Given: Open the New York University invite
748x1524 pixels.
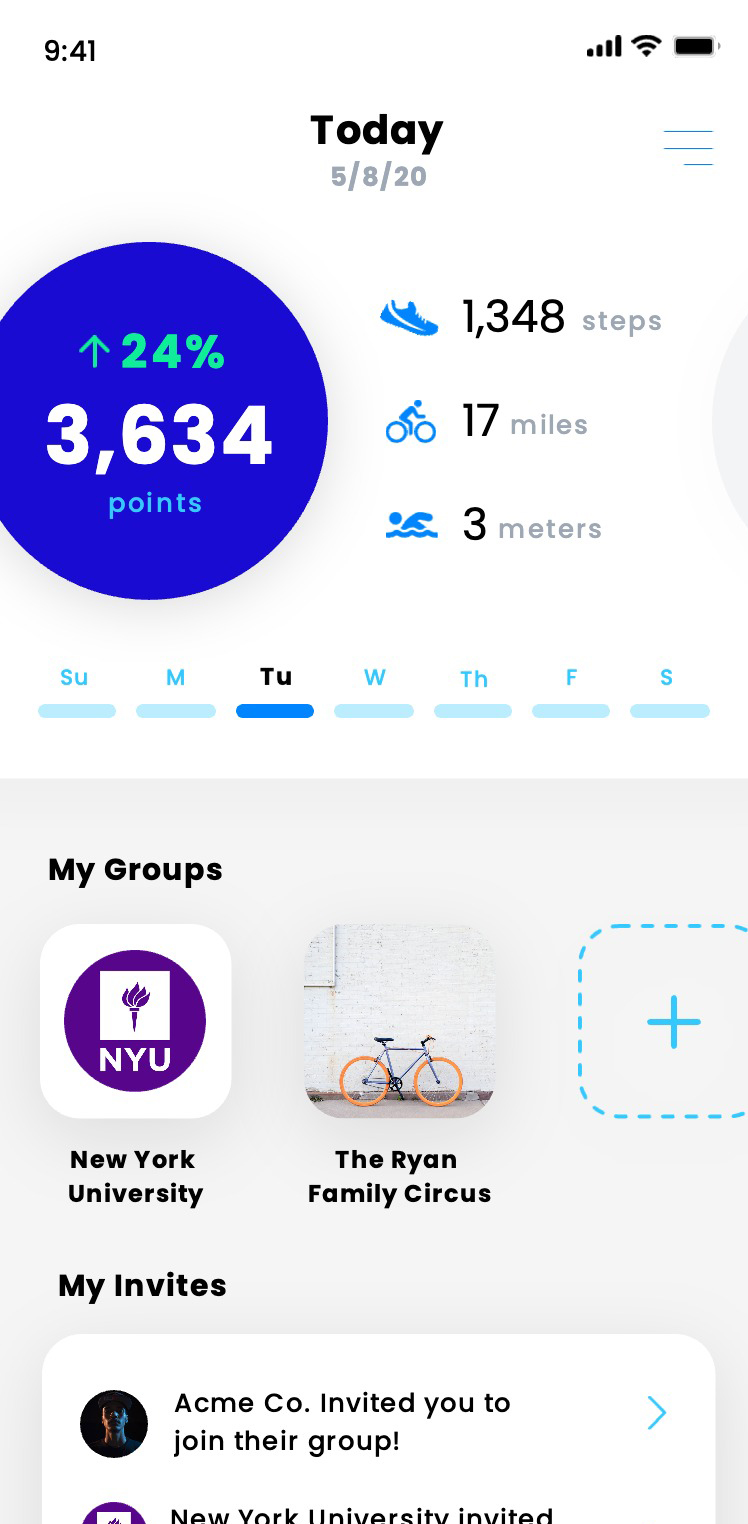Looking at the screenshot, I should pyautogui.click(x=360, y=1512).
